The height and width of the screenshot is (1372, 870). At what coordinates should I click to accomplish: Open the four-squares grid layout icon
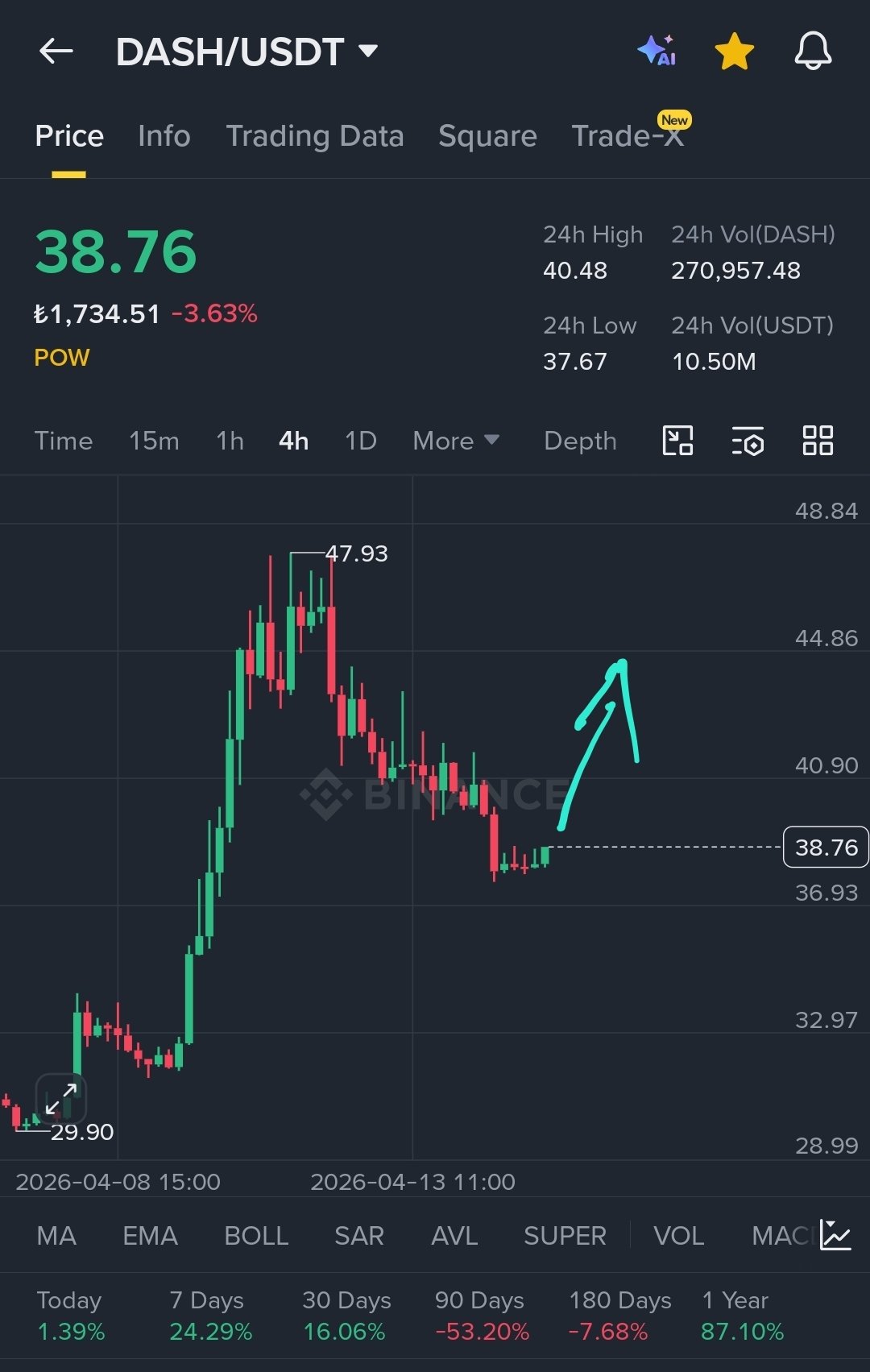pyautogui.click(x=818, y=441)
